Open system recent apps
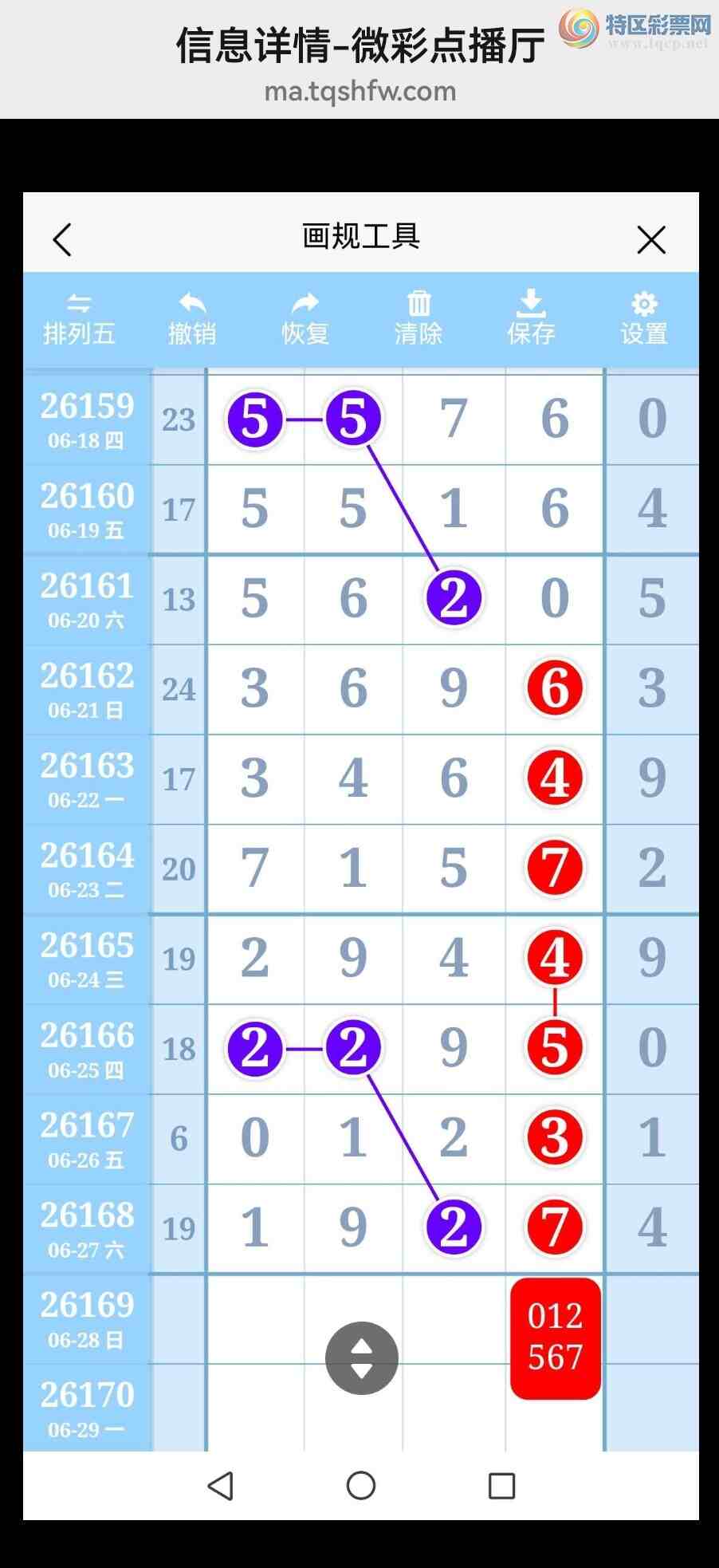This screenshot has width=719, height=1568. [501, 1486]
